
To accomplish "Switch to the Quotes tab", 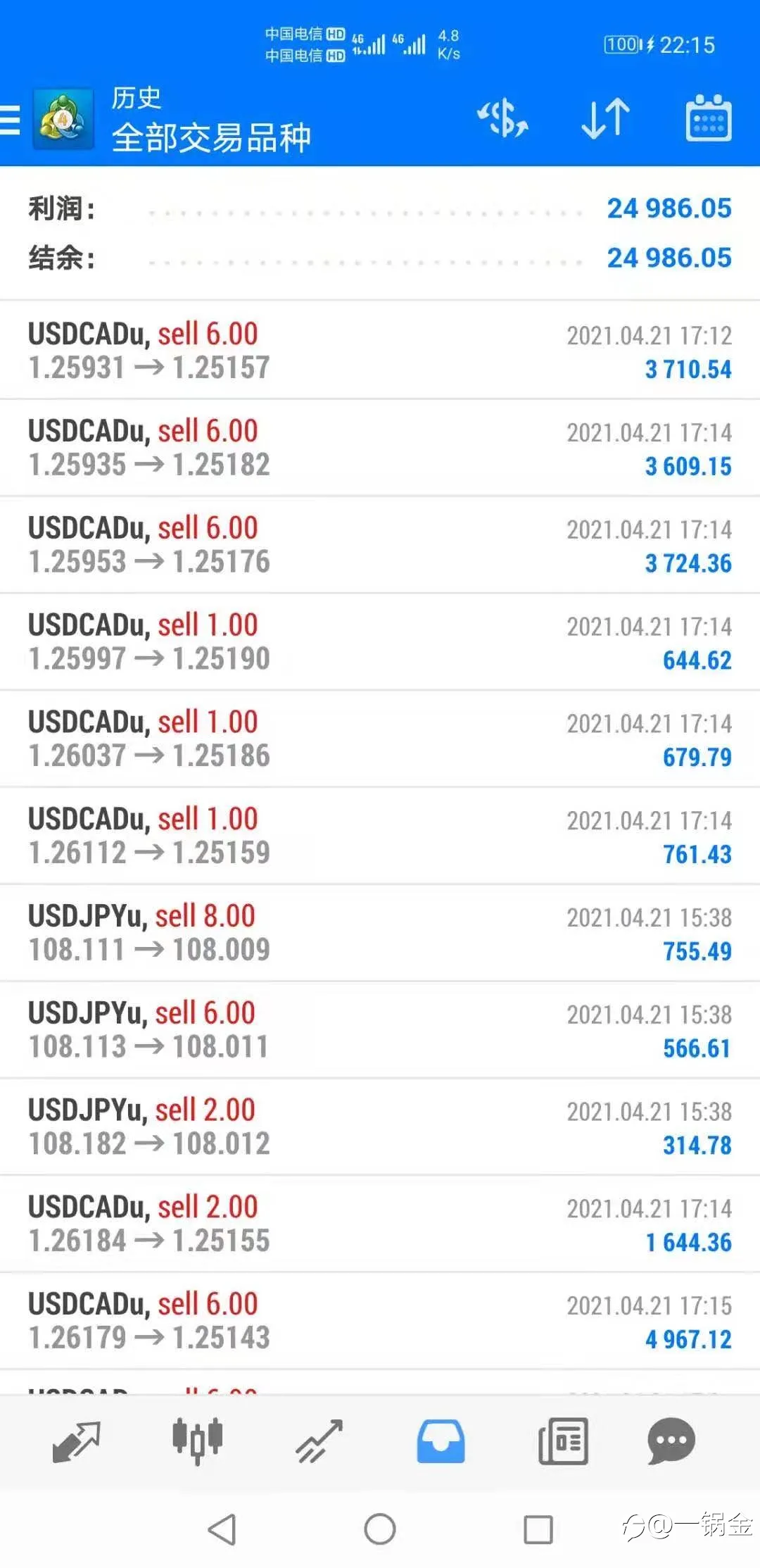I will 77,1441.
